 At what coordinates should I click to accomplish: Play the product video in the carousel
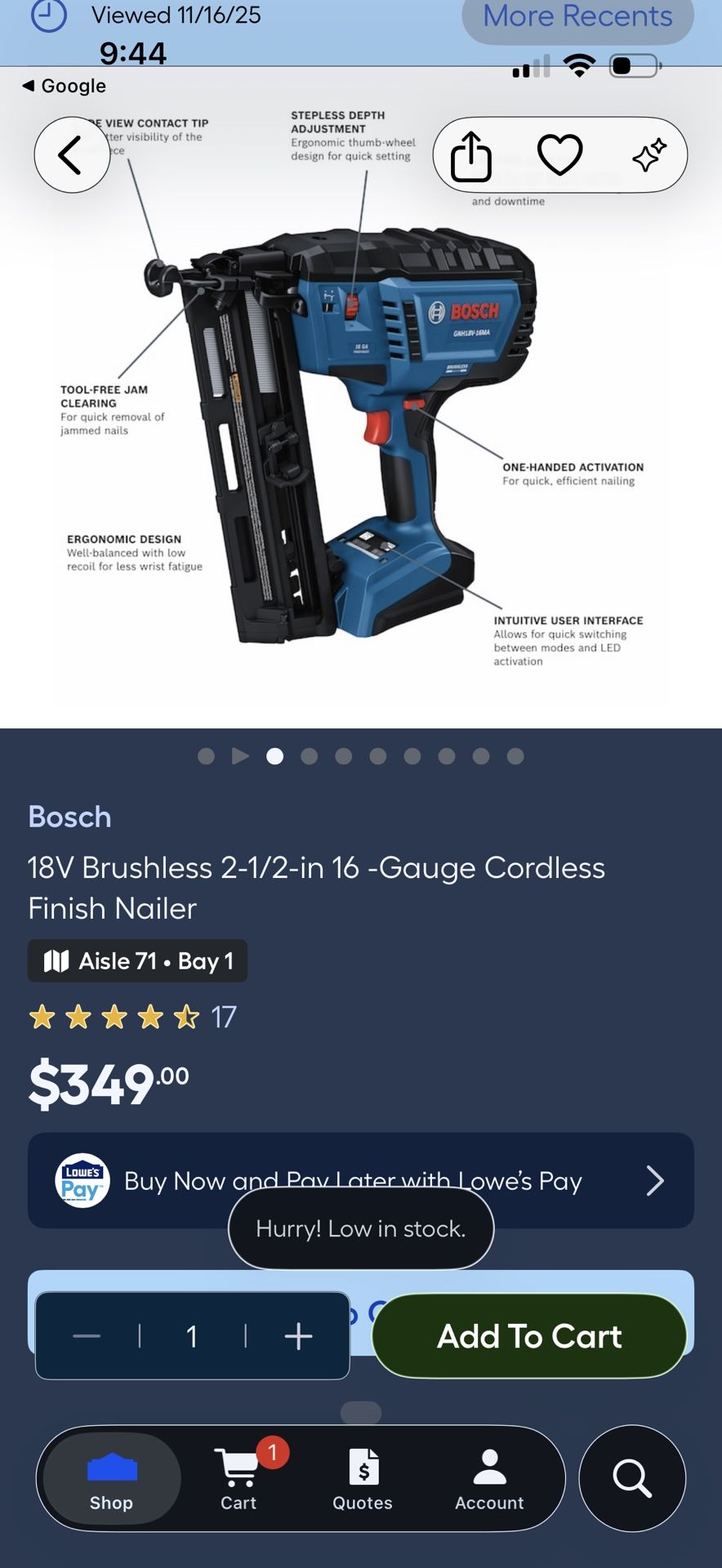[241, 756]
